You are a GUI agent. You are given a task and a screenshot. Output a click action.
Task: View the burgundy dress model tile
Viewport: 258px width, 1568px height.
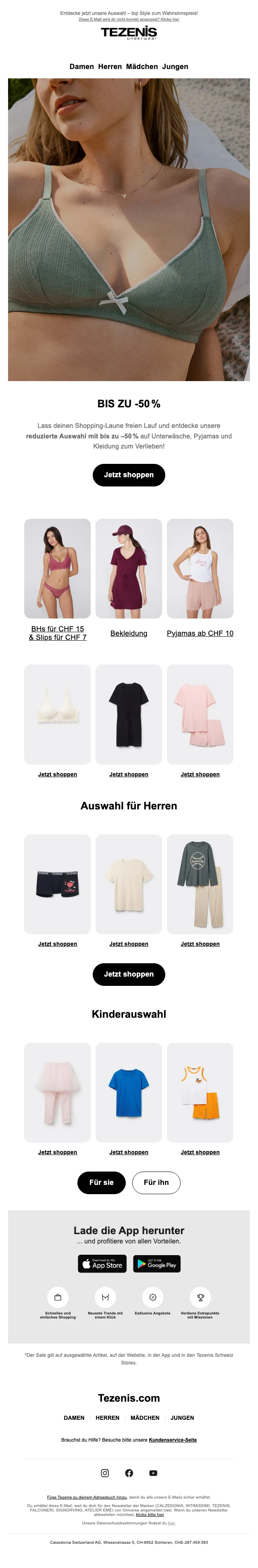point(128,568)
